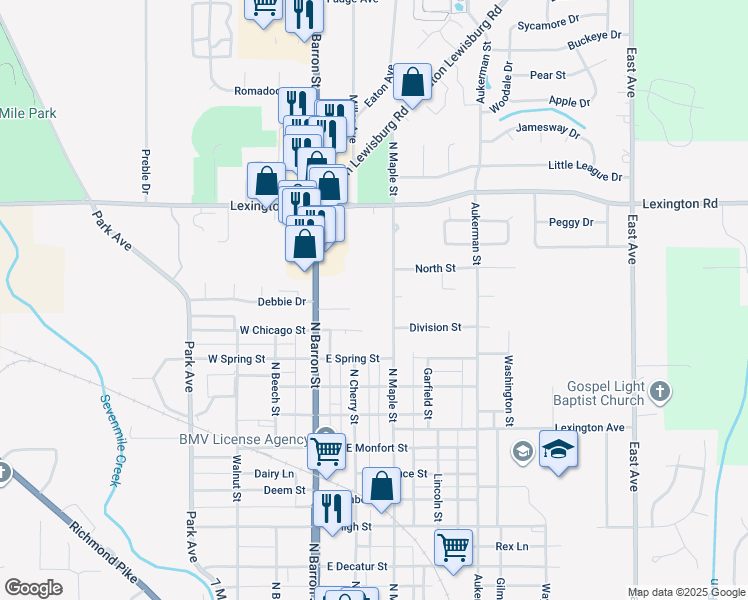The image size is (748, 600).
Task: Select the shopping cart marker at top edge
Action: click(x=263, y=10)
